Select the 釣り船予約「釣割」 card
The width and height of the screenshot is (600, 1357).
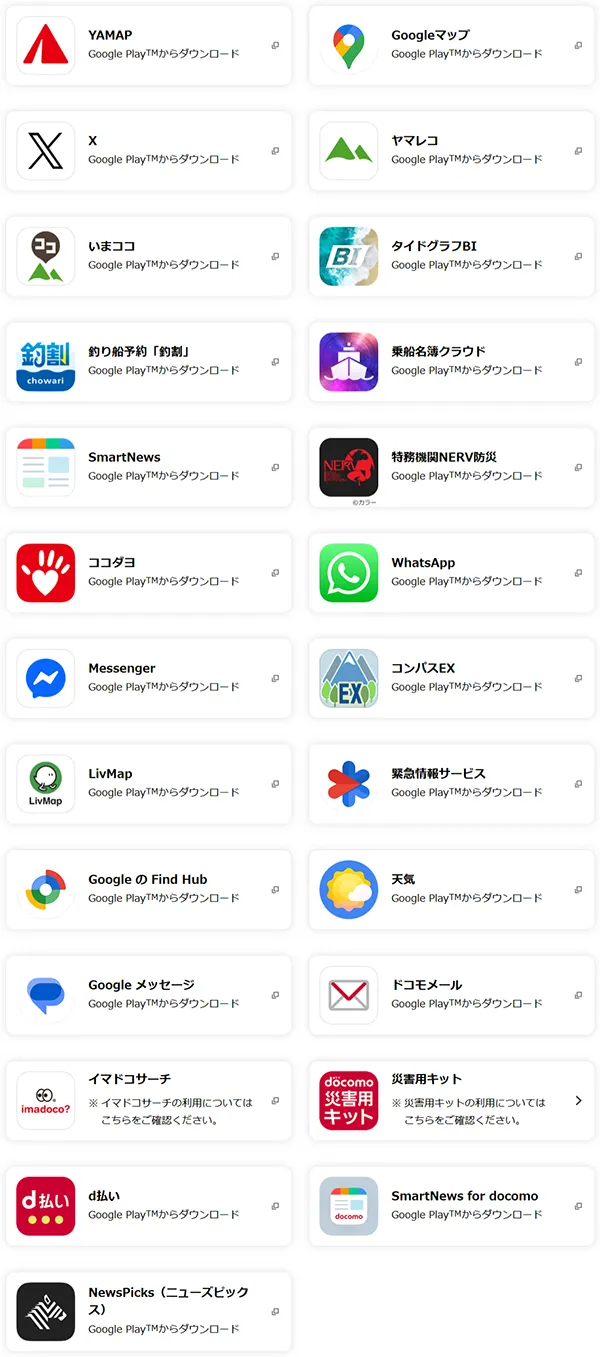tap(148, 362)
